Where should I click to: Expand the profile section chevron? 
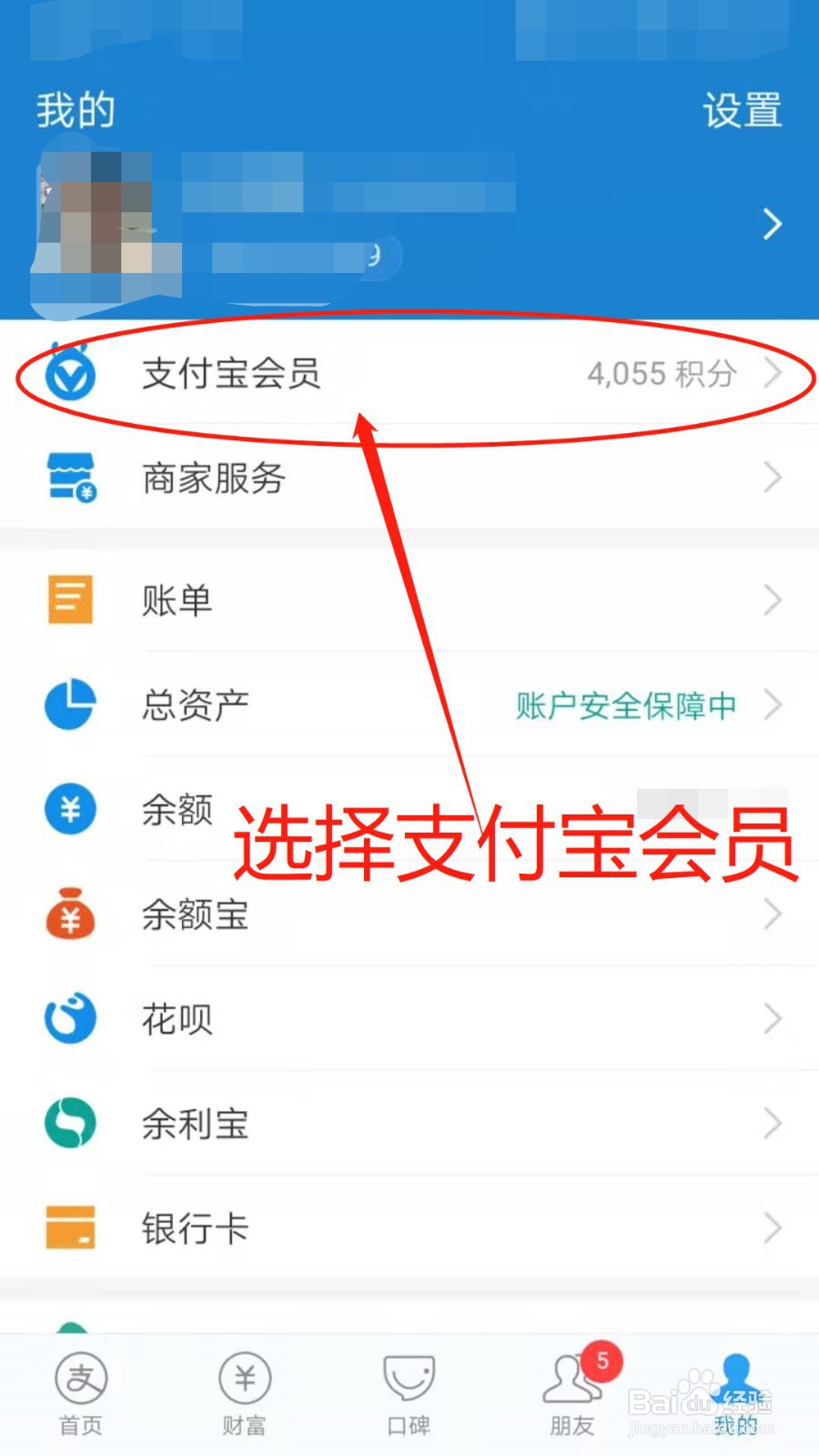pos(772,223)
